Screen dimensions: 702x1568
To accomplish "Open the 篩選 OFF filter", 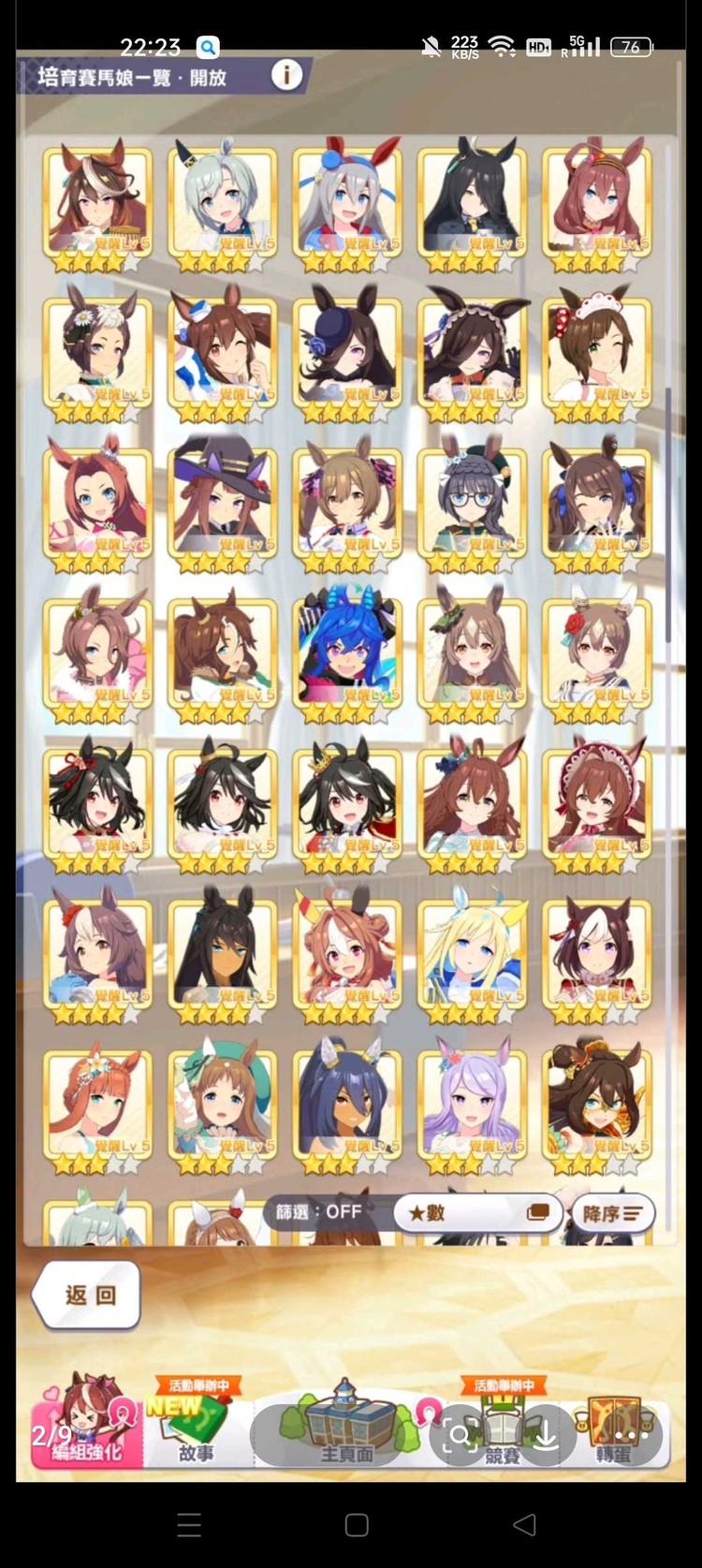I will 319,1211.
